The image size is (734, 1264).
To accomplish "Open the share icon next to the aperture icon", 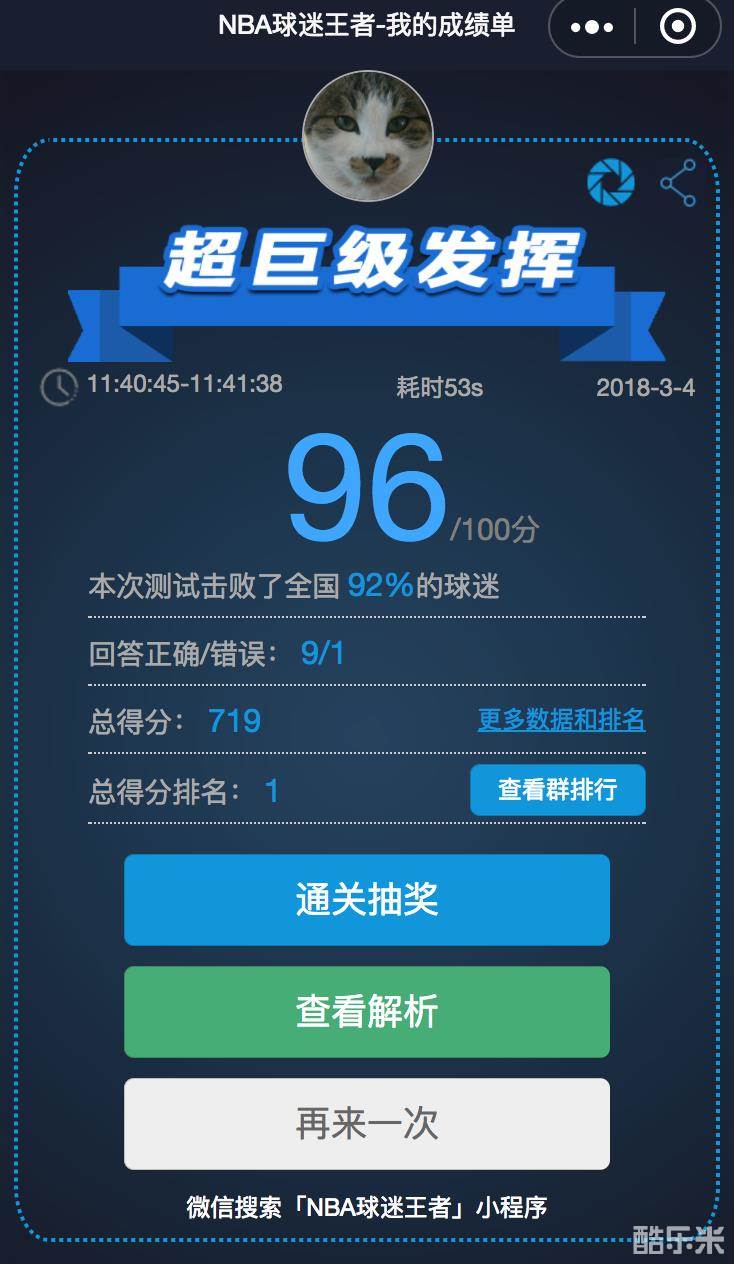I will tap(678, 182).
